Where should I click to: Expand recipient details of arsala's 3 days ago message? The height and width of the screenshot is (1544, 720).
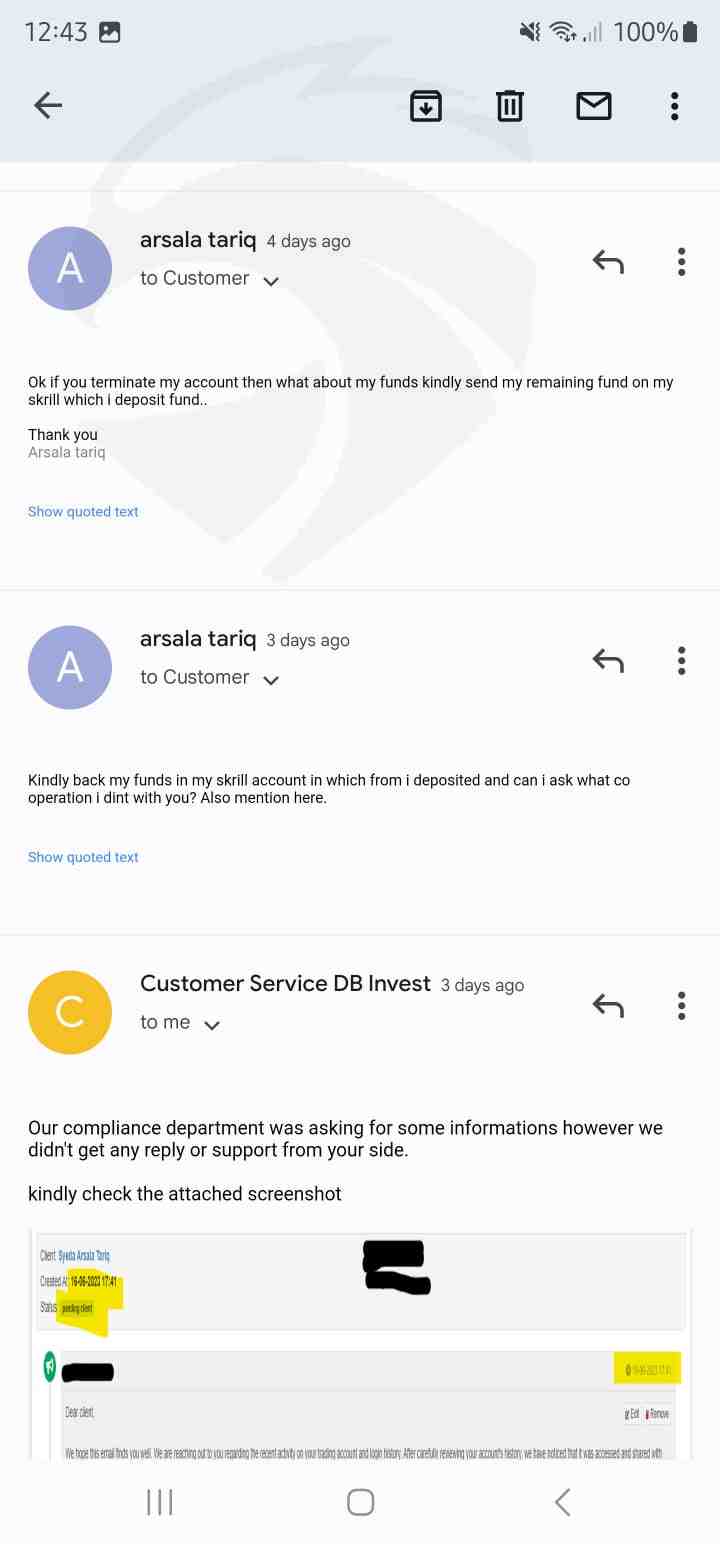(x=270, y=680)
